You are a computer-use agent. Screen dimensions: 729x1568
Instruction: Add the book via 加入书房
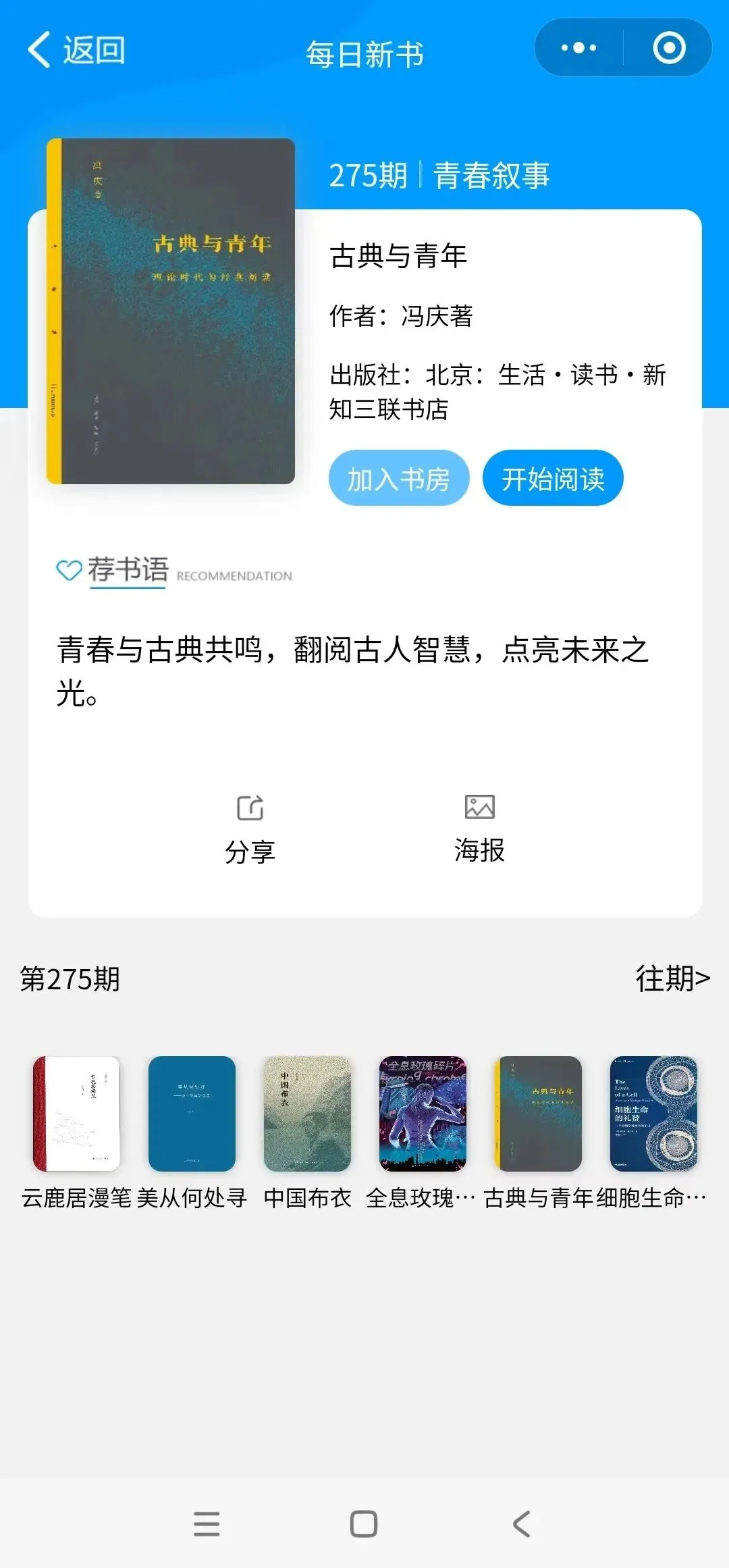[x=398, y=478]
